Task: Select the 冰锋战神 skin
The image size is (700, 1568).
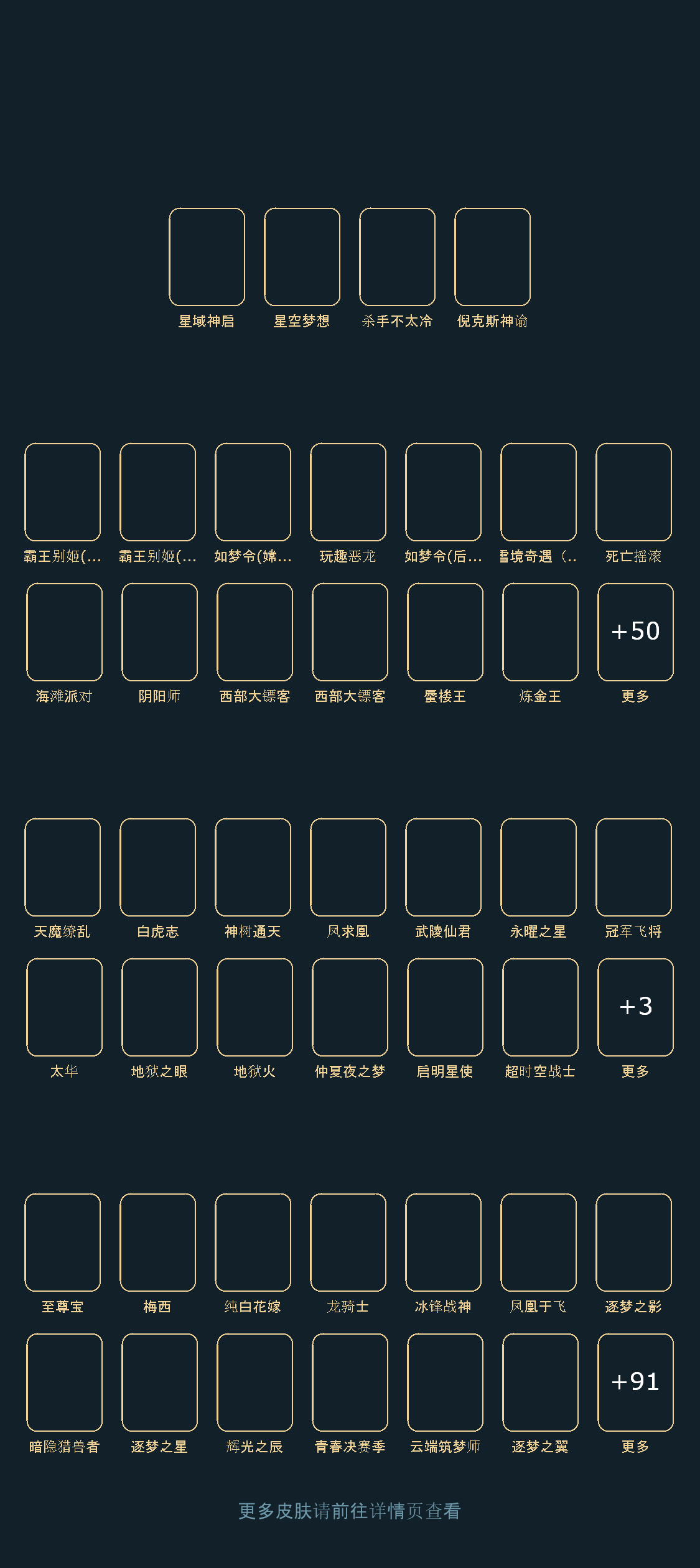Action: pyautogui.click(x=443, y=1243)
